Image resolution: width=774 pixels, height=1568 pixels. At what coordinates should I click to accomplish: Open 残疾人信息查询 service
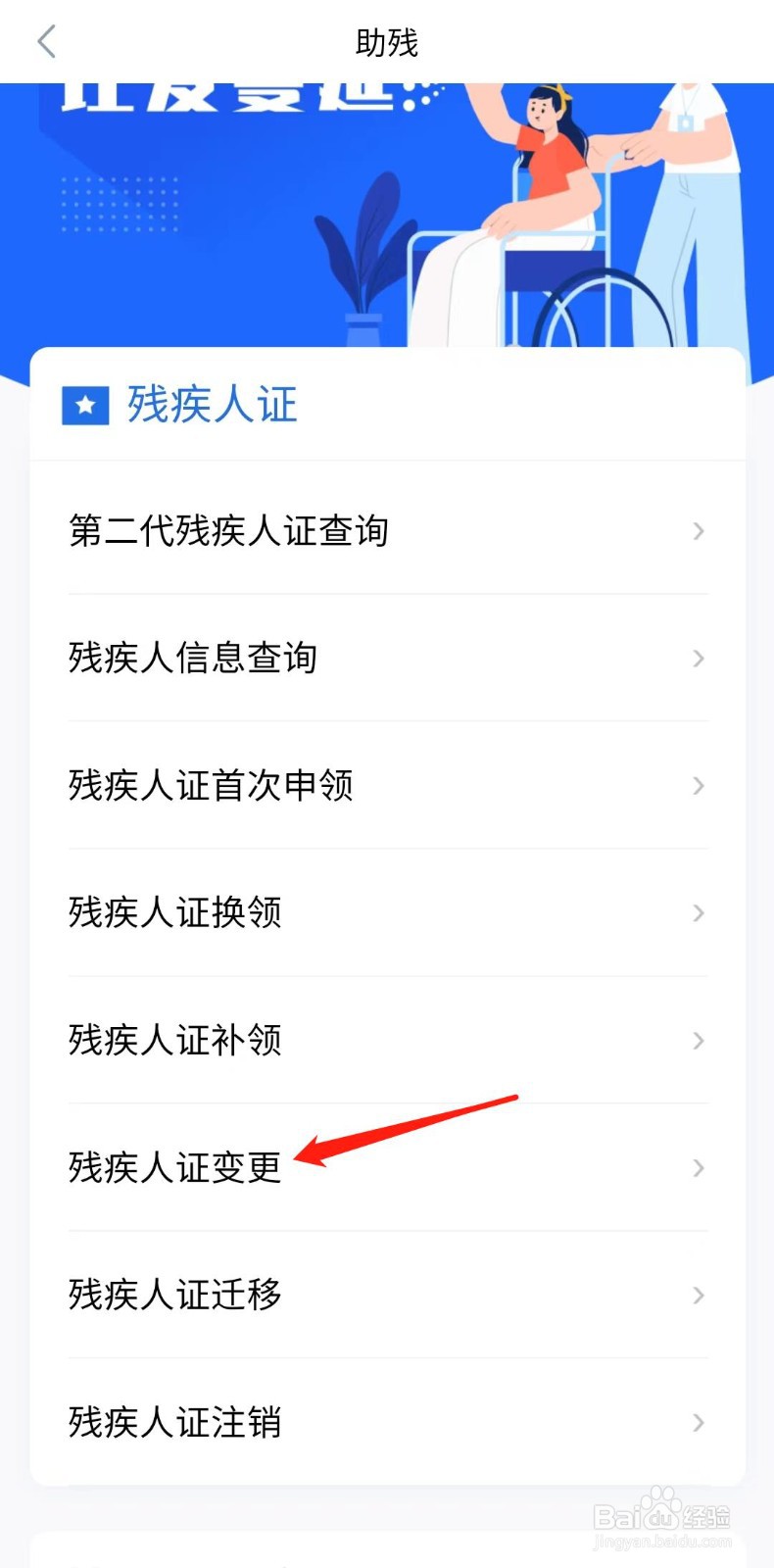(191, 659)
